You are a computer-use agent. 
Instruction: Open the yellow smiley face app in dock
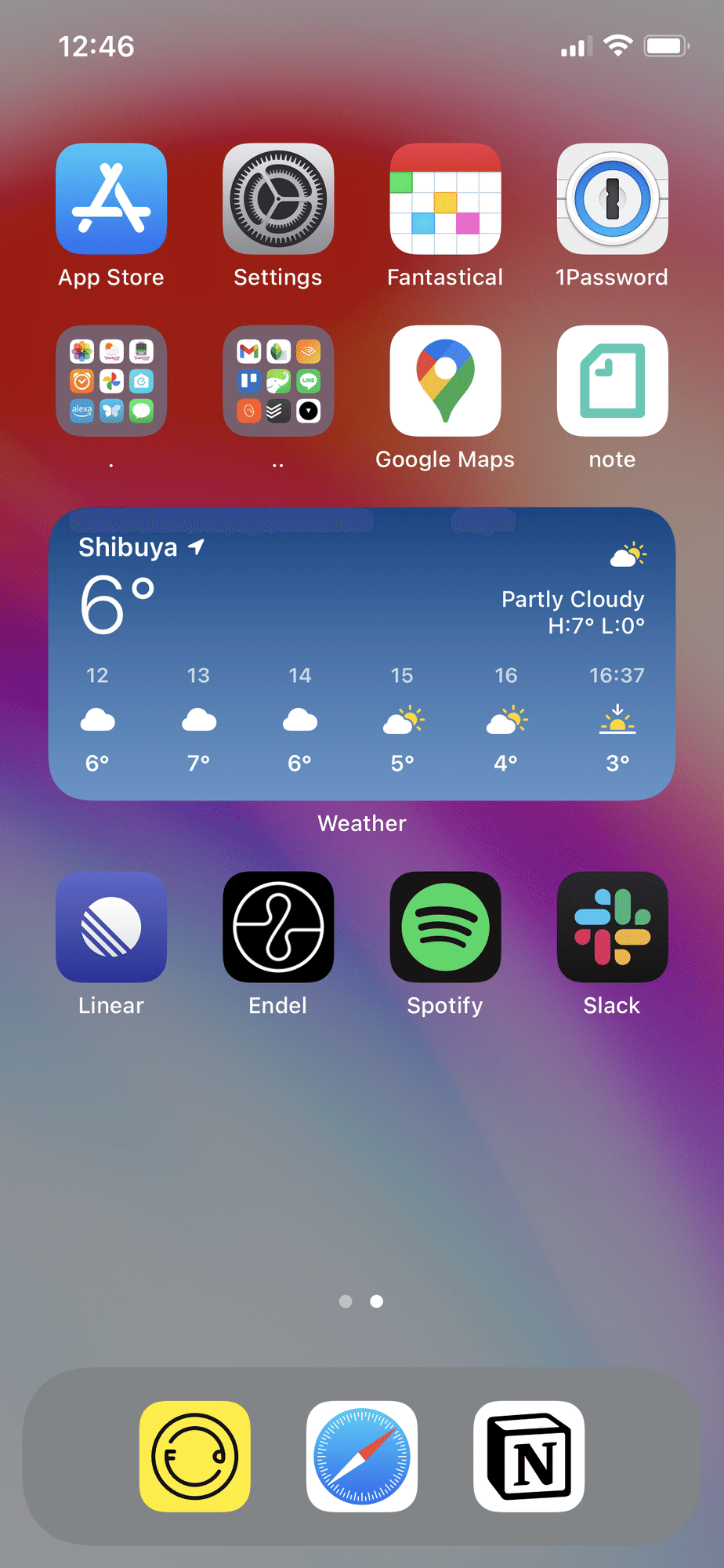coord(195,1456)
